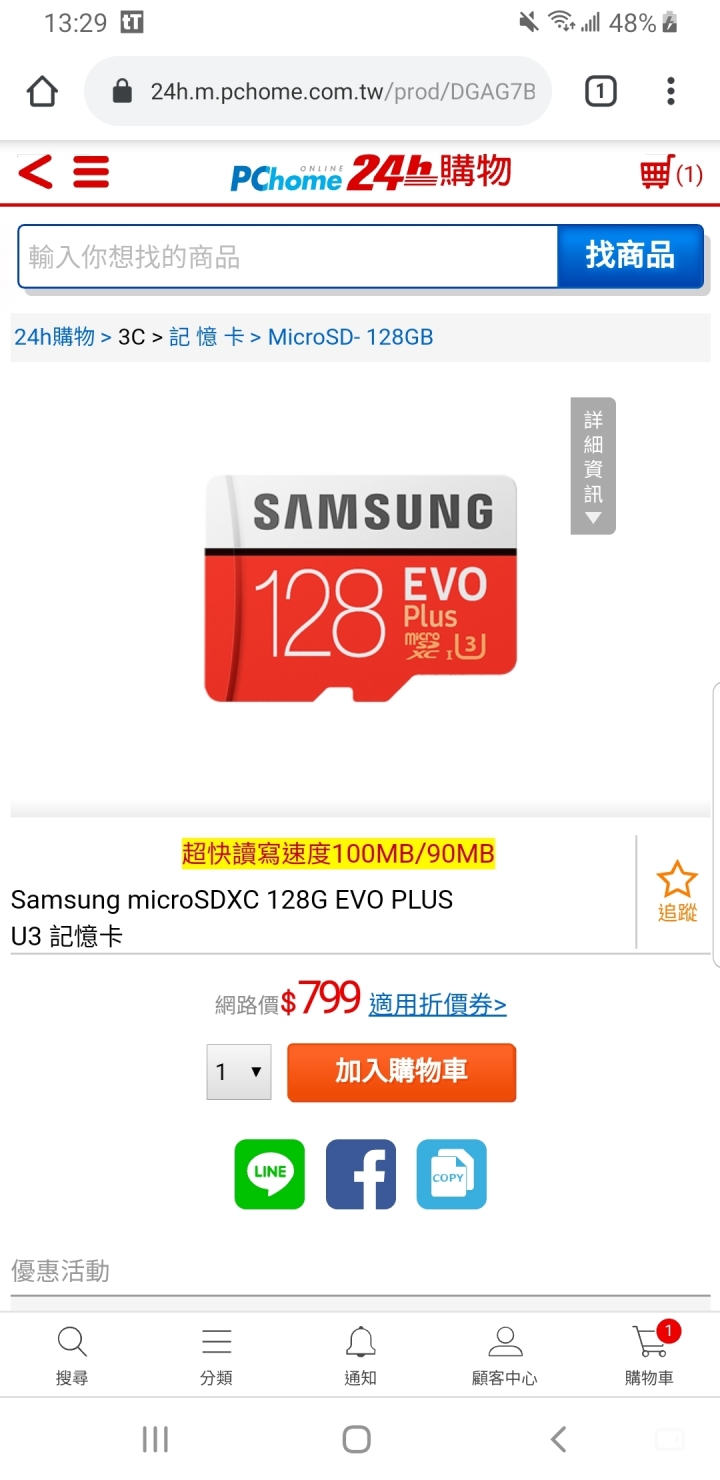Switch to the 分類 categories tab
720x1480 pixels.
point(216,1356)
